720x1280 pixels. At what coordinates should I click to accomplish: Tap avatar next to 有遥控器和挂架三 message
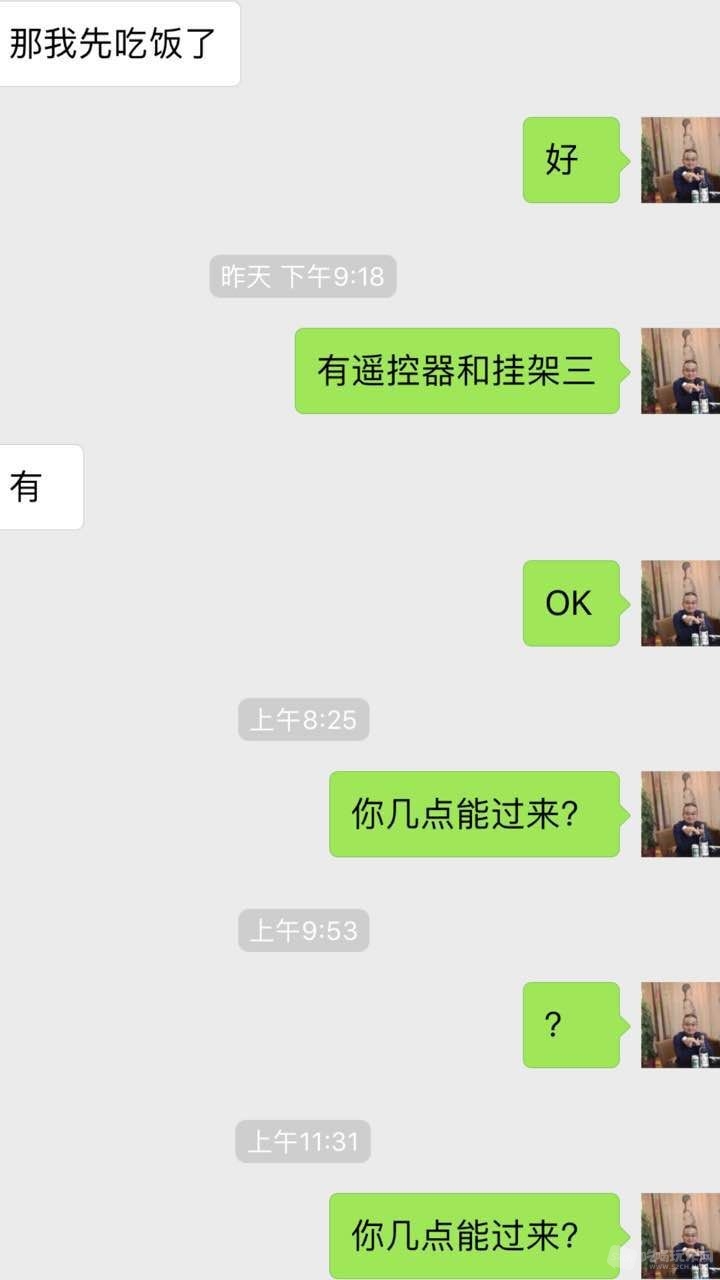tap(680, 371)
